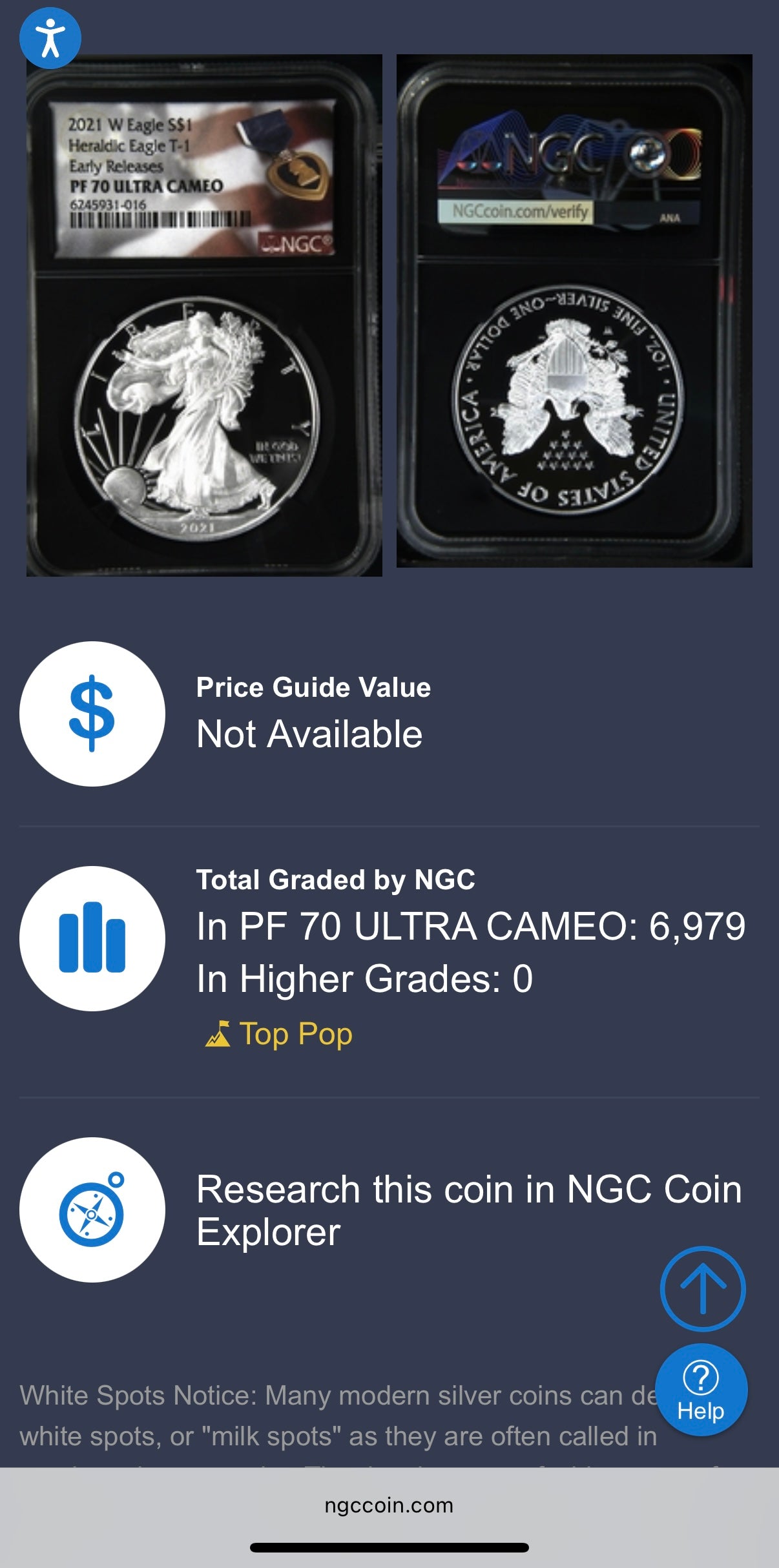Open the Help button
Viewport: 779px width, 1568px height.
[701, 1390]
